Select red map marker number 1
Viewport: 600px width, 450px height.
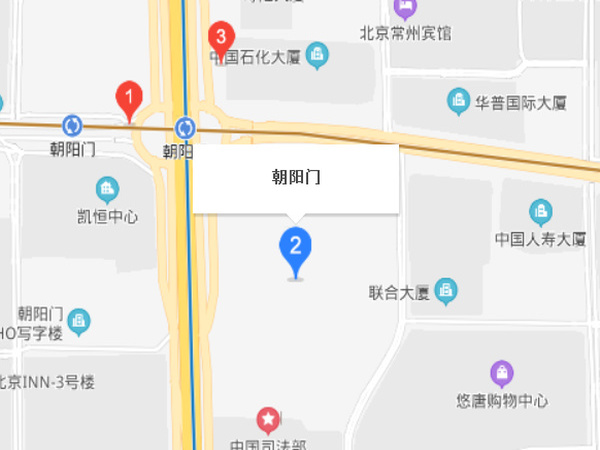click(x=128, y=98)
